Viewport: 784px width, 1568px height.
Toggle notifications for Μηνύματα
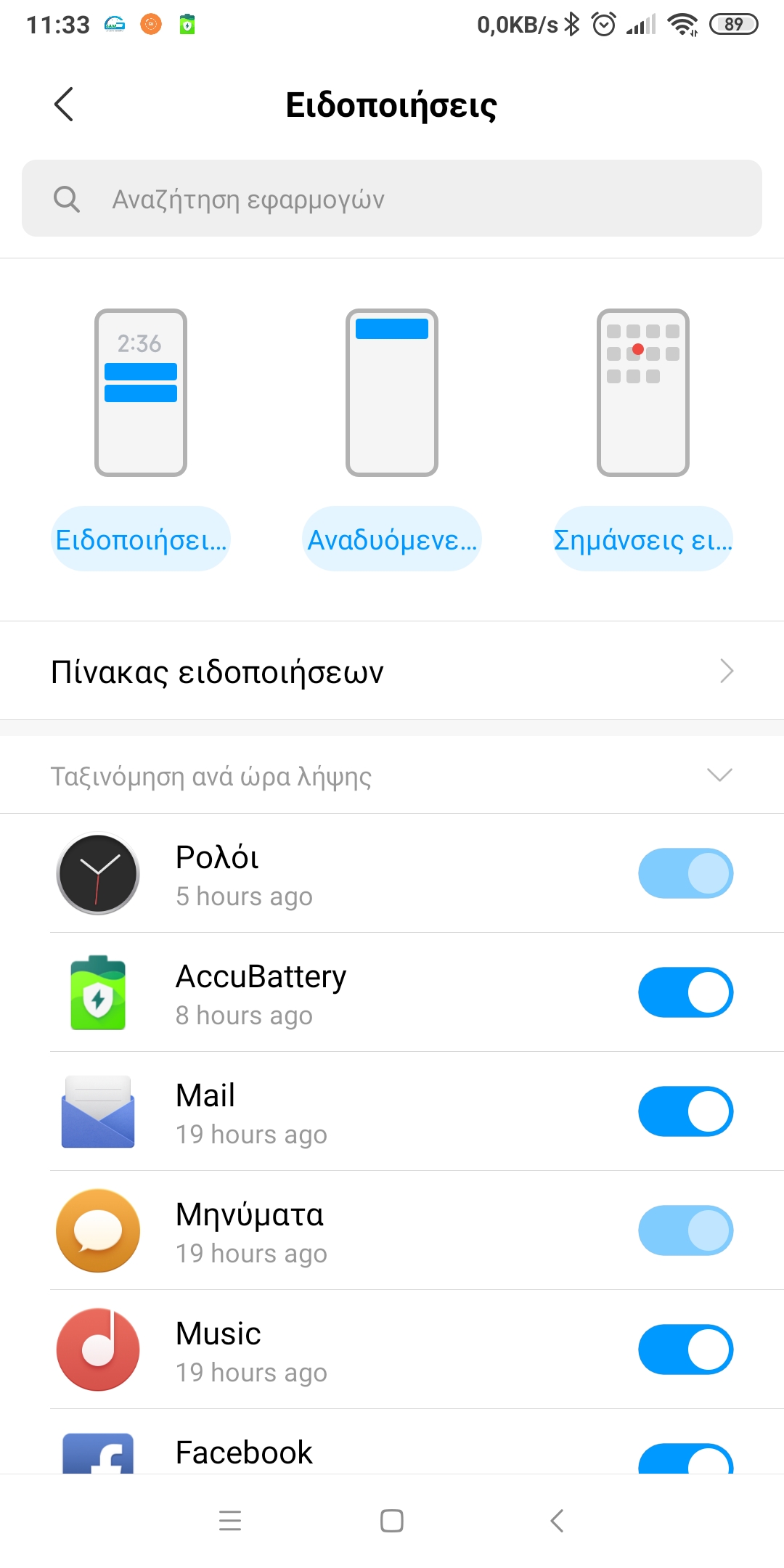[x=685, y=1230]
